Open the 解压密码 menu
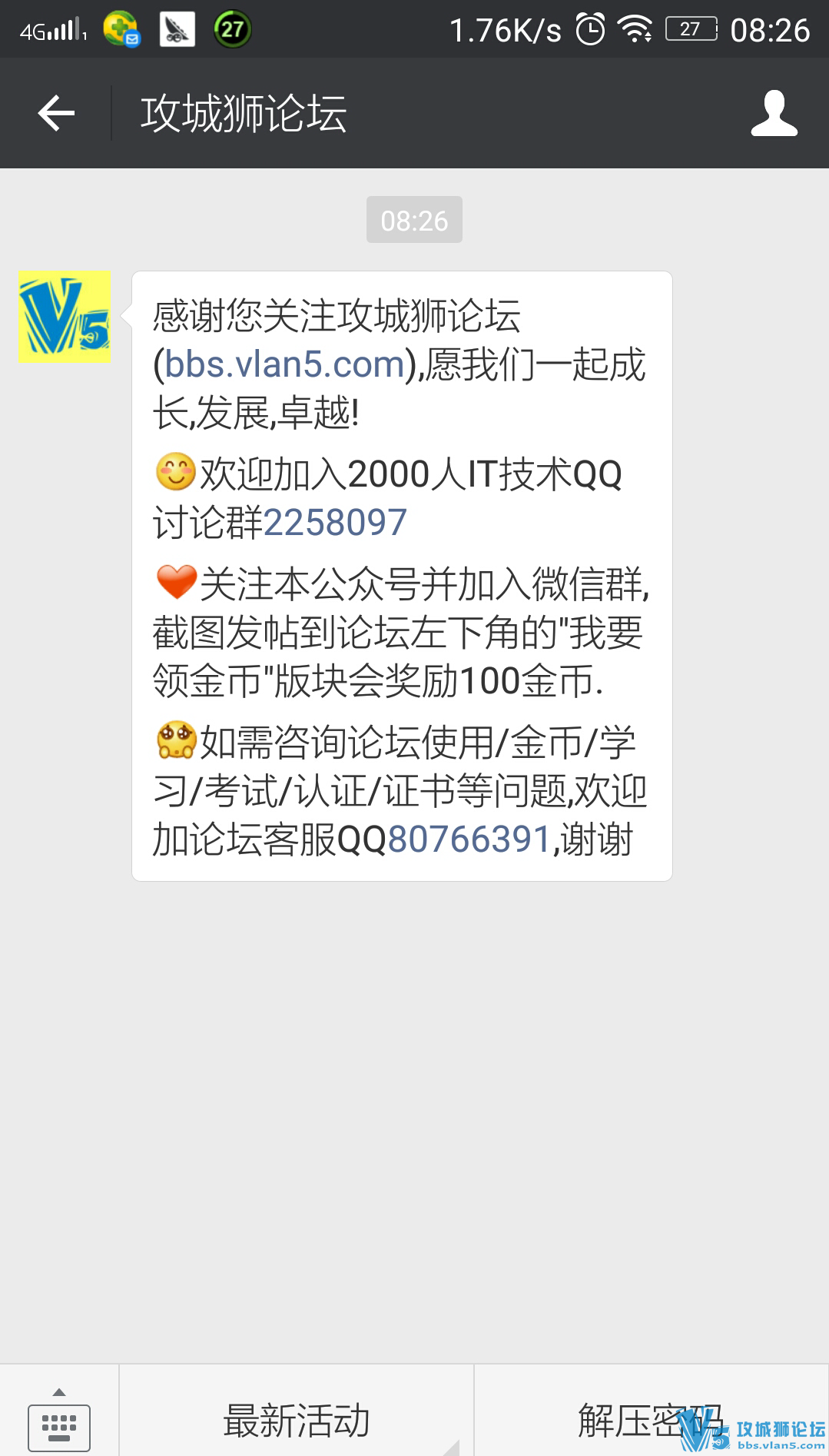 click(x=650, y=1420)
